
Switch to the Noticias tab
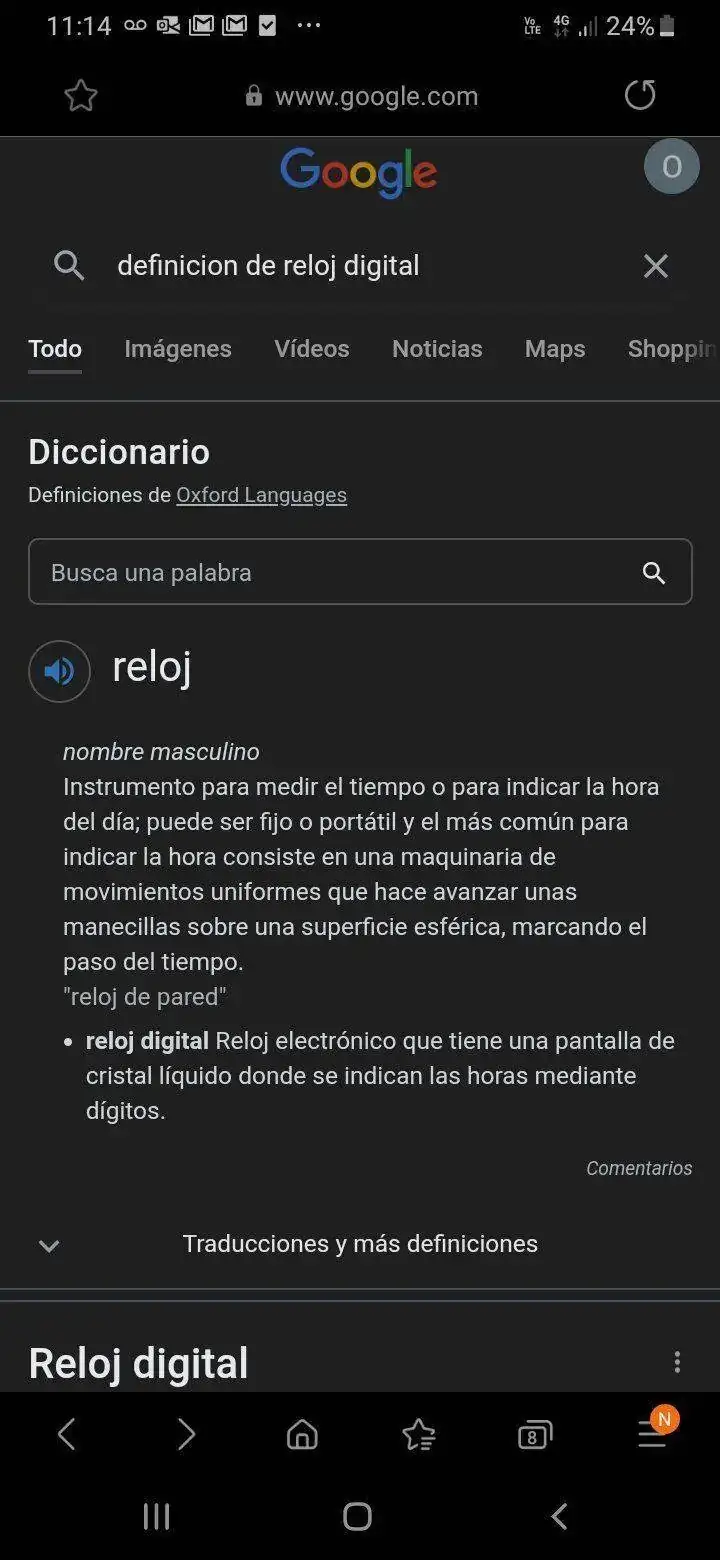pyautogui.click(x=437, y=349)
